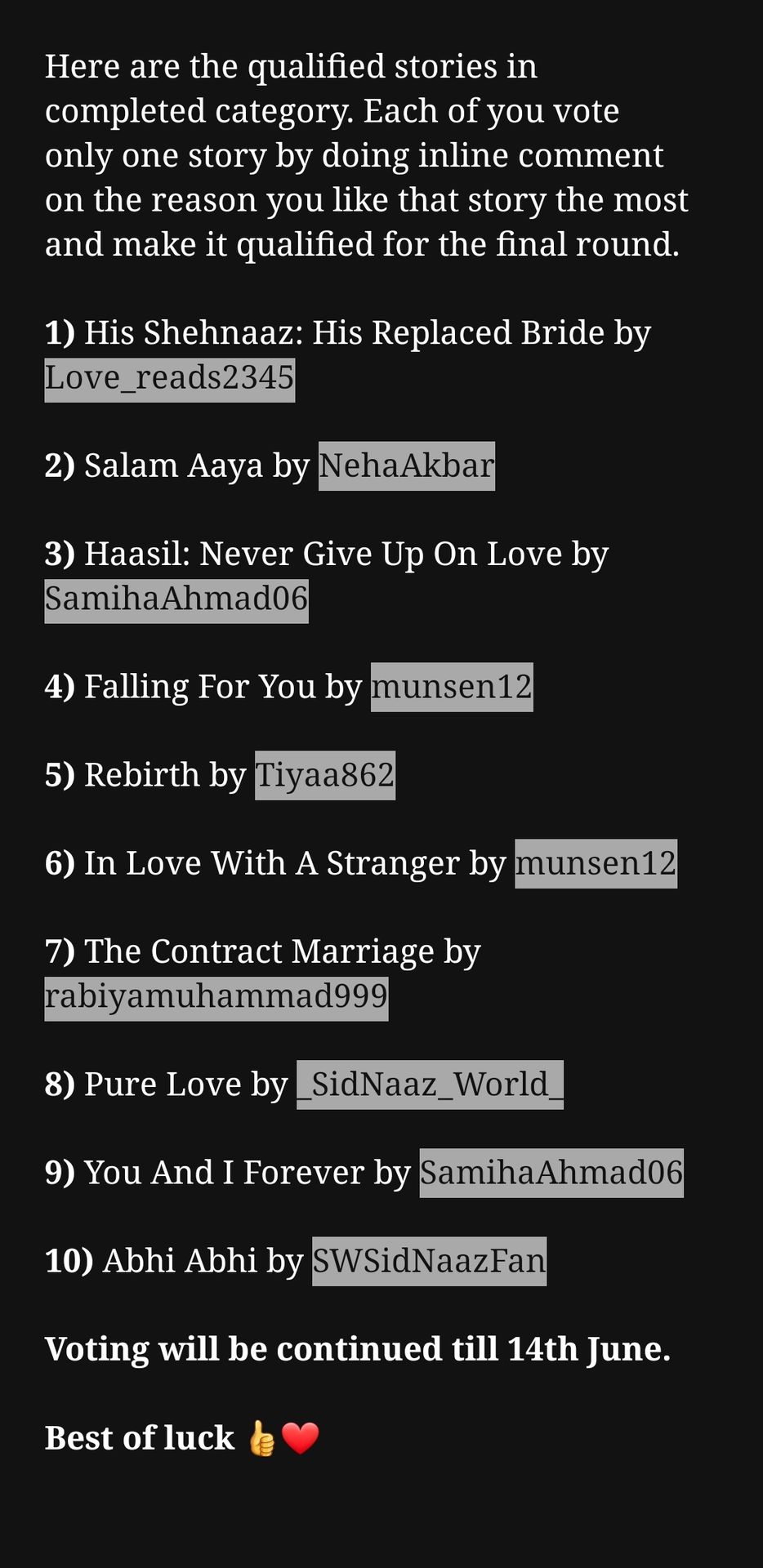Tap munsen12 mention after In Love With A Stranger
Image resolution: width=763 pixels, height=1568 pixels.
point(596,864)
